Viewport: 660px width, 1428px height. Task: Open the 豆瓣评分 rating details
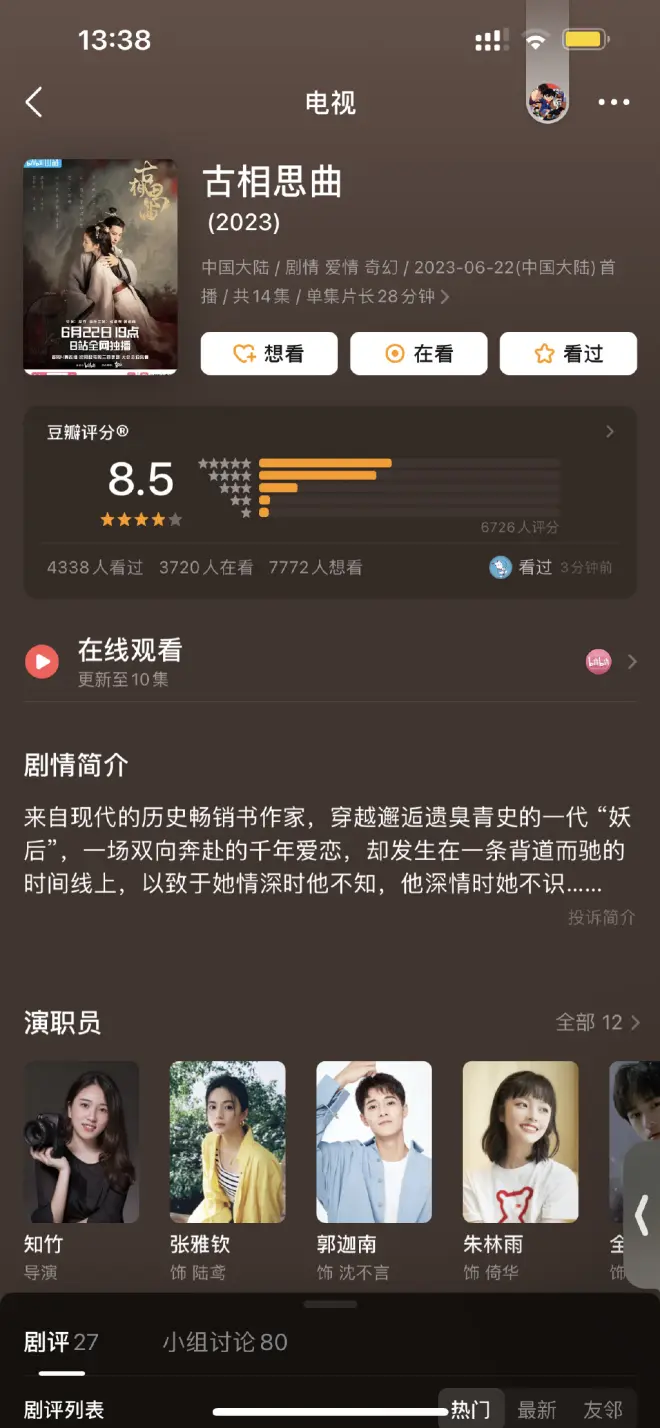click(x=609, y=432)
